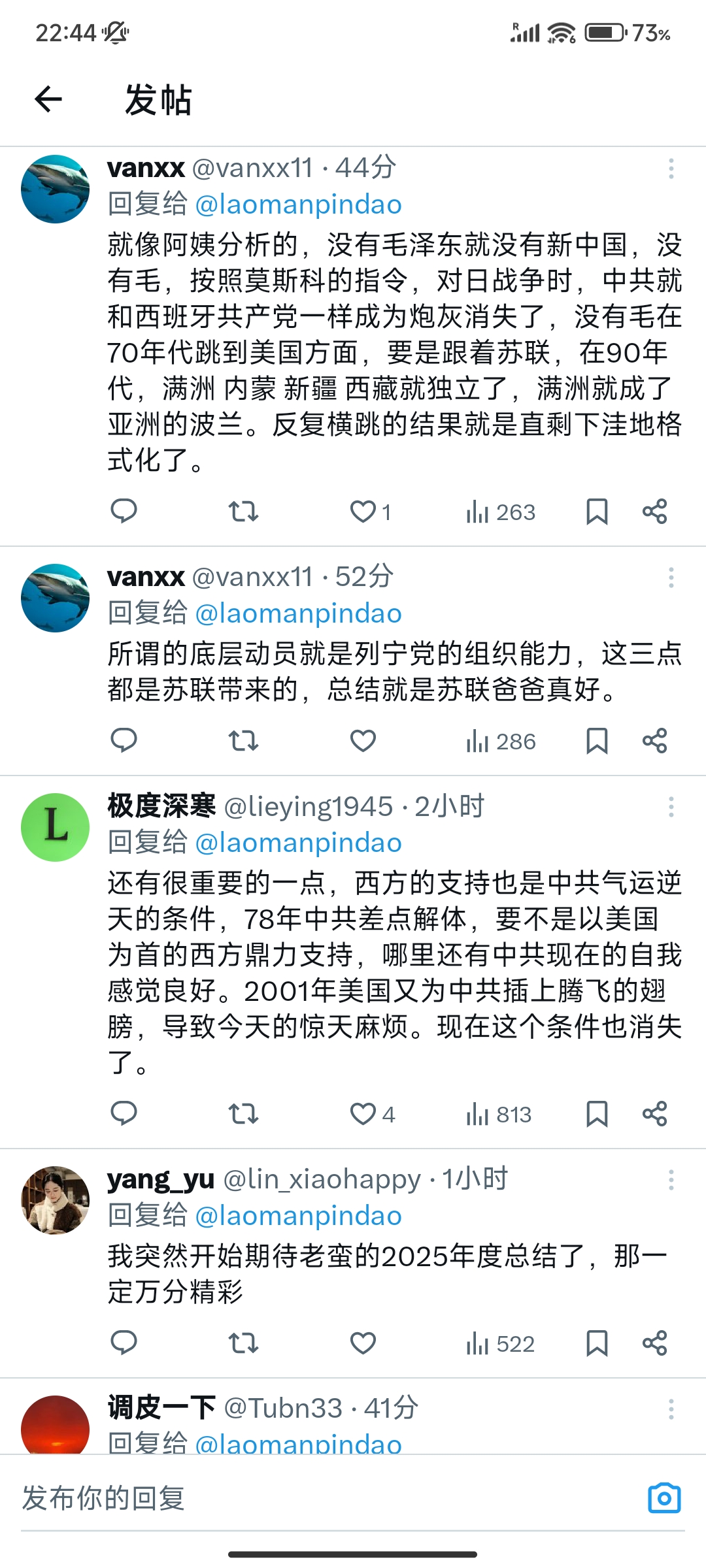Share yang_yu's reply
This screenshot has height=1568, width=706.
[654, 1343]
